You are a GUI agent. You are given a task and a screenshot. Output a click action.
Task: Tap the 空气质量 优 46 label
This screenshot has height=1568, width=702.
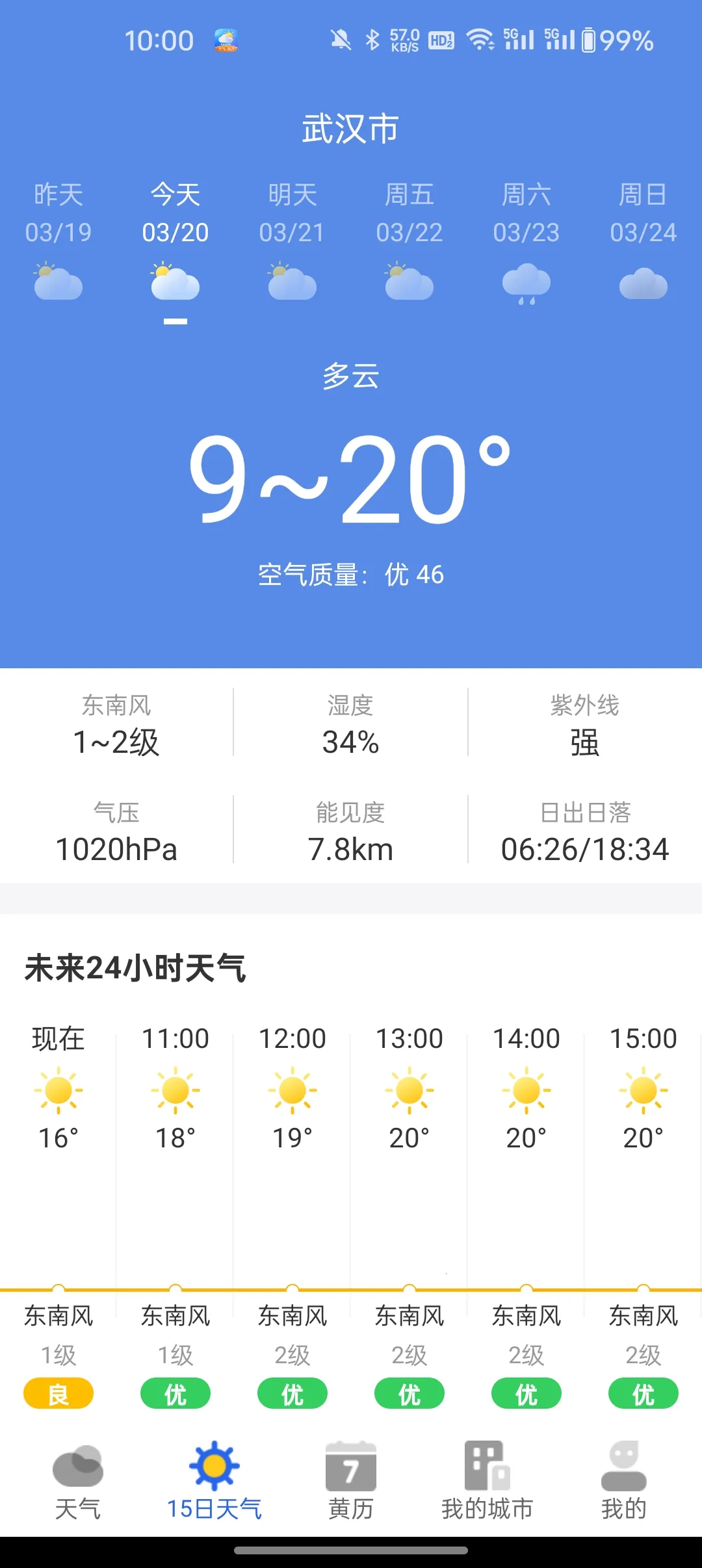pos(351,574)
